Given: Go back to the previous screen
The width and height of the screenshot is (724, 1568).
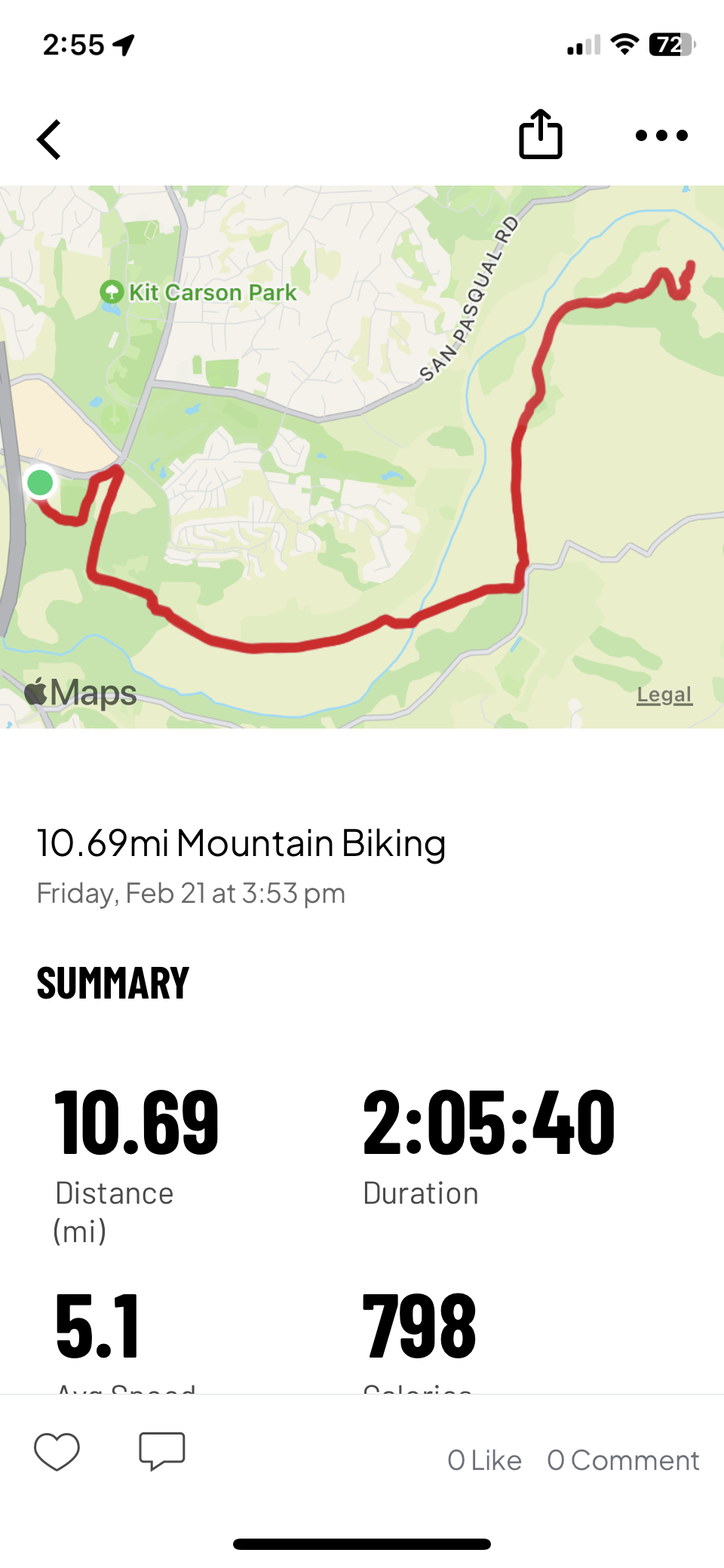Looking at the screenshot, I should coord(49,140).
